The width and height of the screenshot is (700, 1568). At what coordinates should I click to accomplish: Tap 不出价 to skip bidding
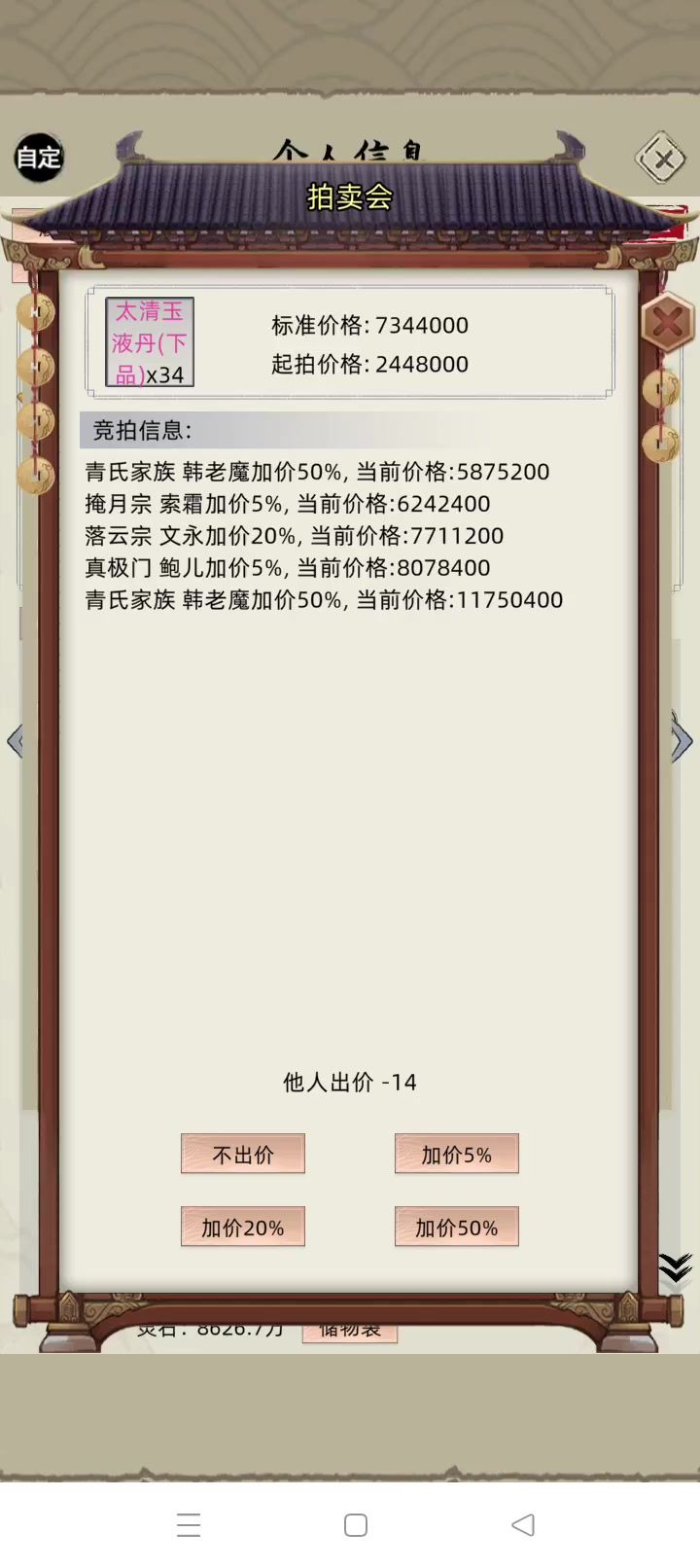point(243,1154)
